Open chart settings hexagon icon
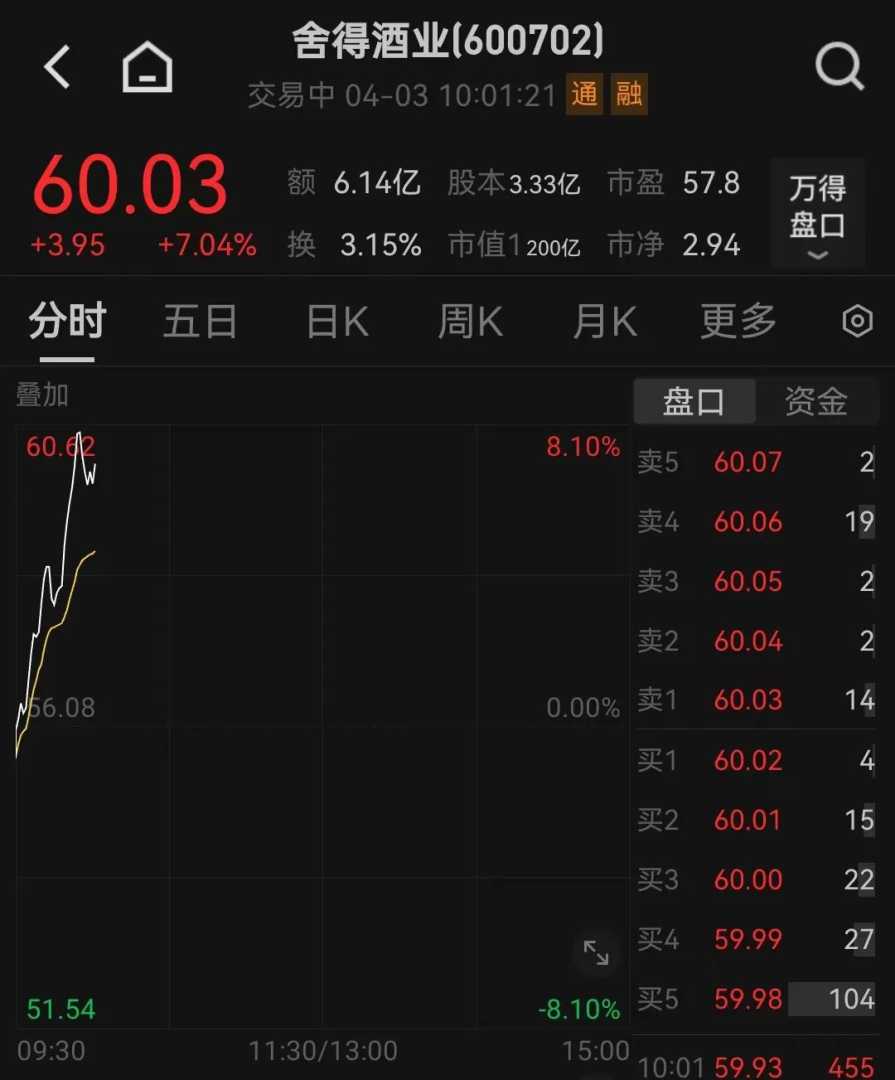 click(x=857, y=322)
